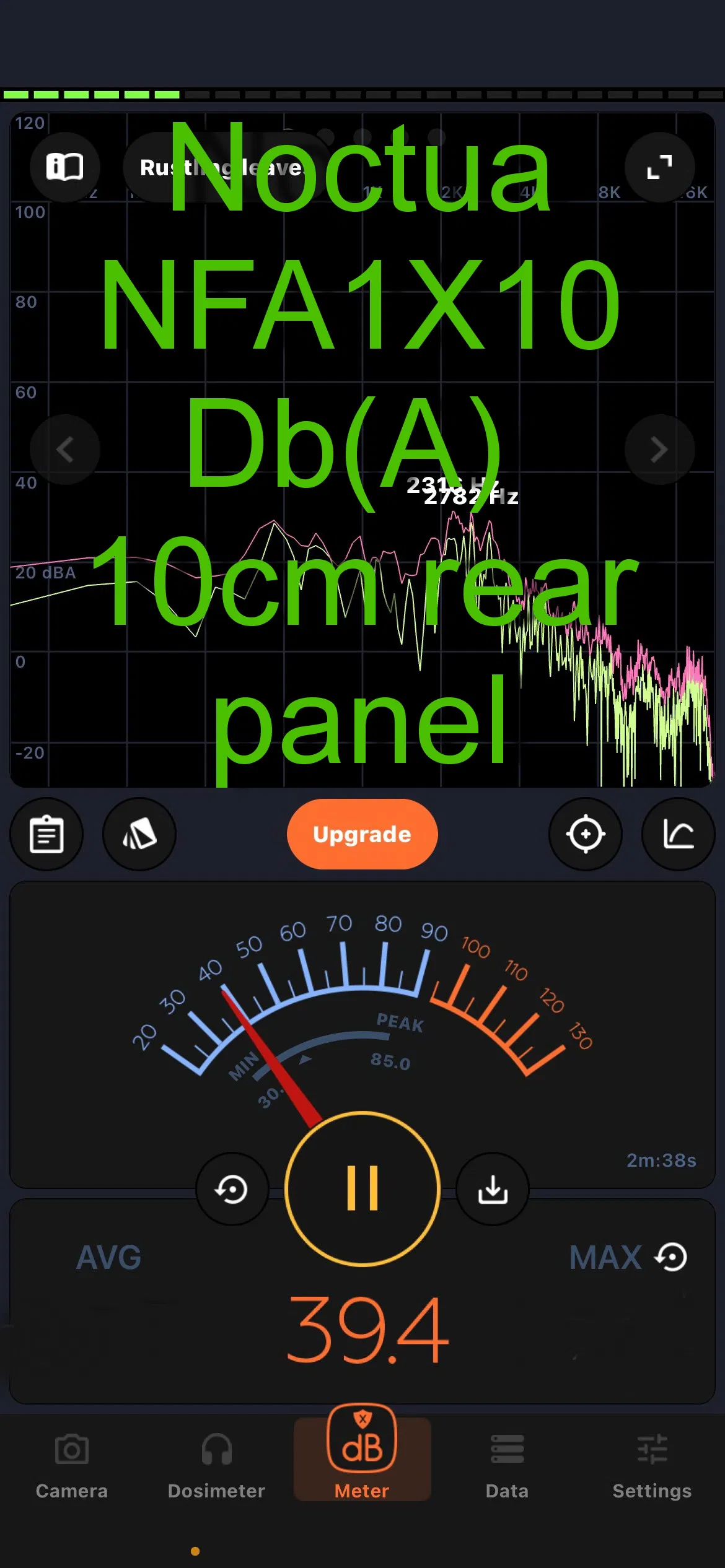Expand the spectrum graph to fullscreen
Screen dimensions: 725x1568
click(659, 167)
